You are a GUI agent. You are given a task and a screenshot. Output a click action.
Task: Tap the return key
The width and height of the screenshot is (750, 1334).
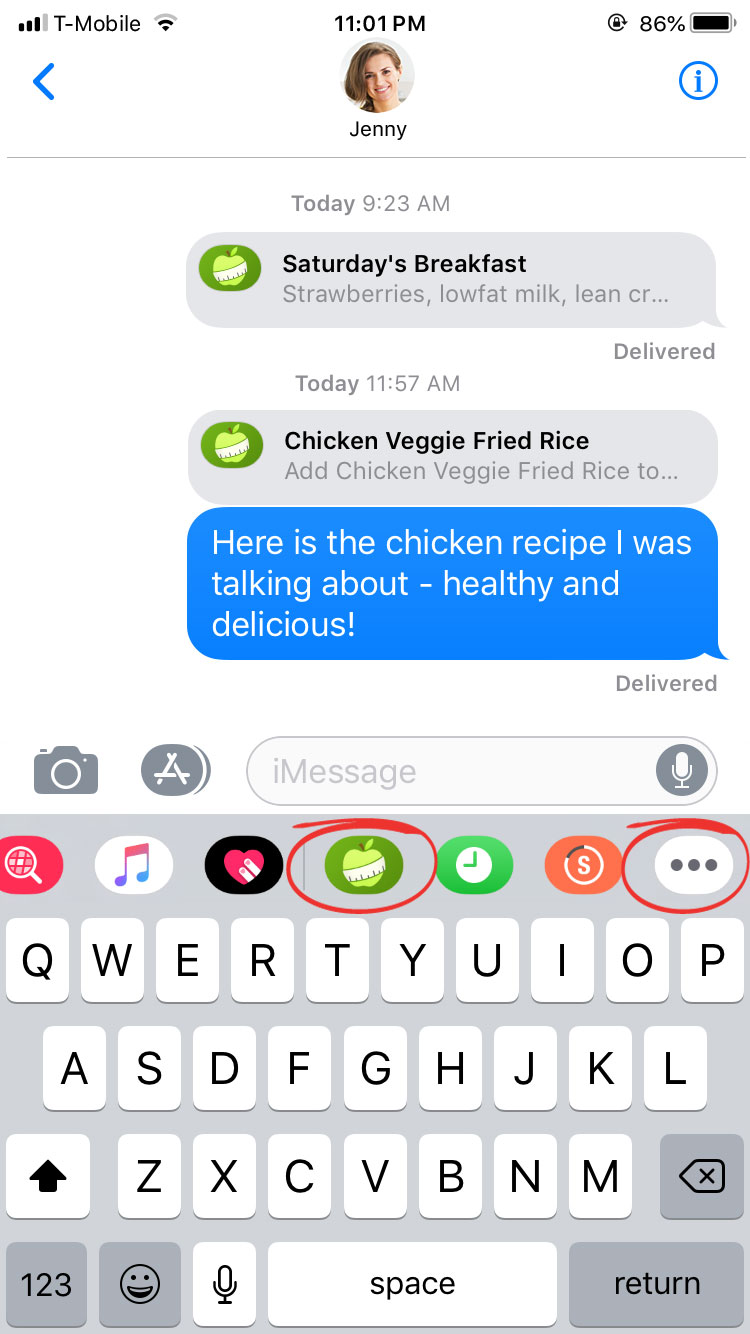[x=656, y=1284]
